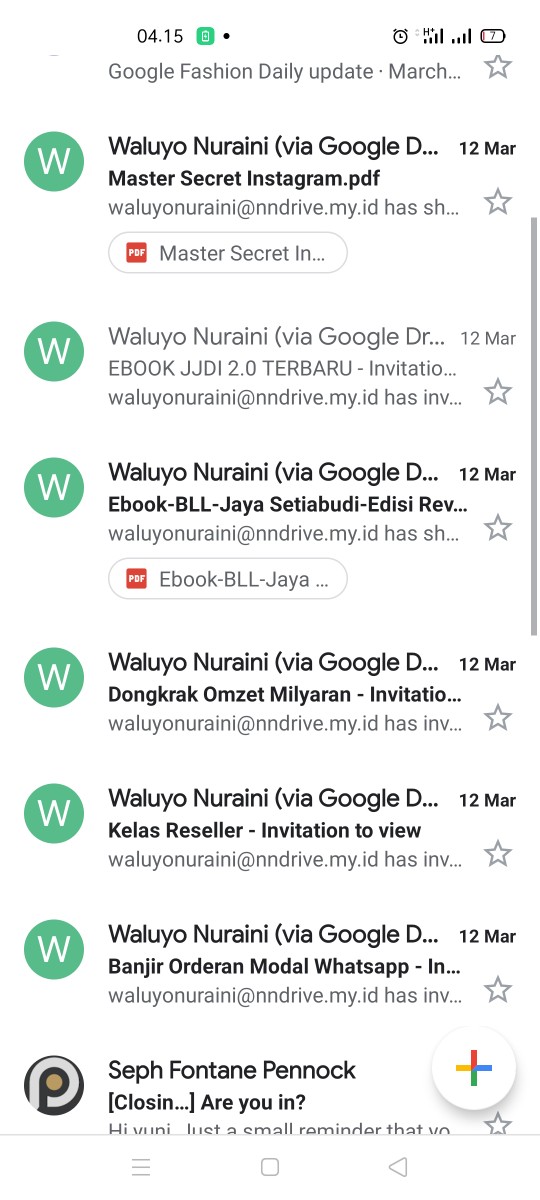540x1200 pixels.
Task: Open the Ebook-BLL-Jaya PDF attachment chip
Action: [x=228, y=579]
